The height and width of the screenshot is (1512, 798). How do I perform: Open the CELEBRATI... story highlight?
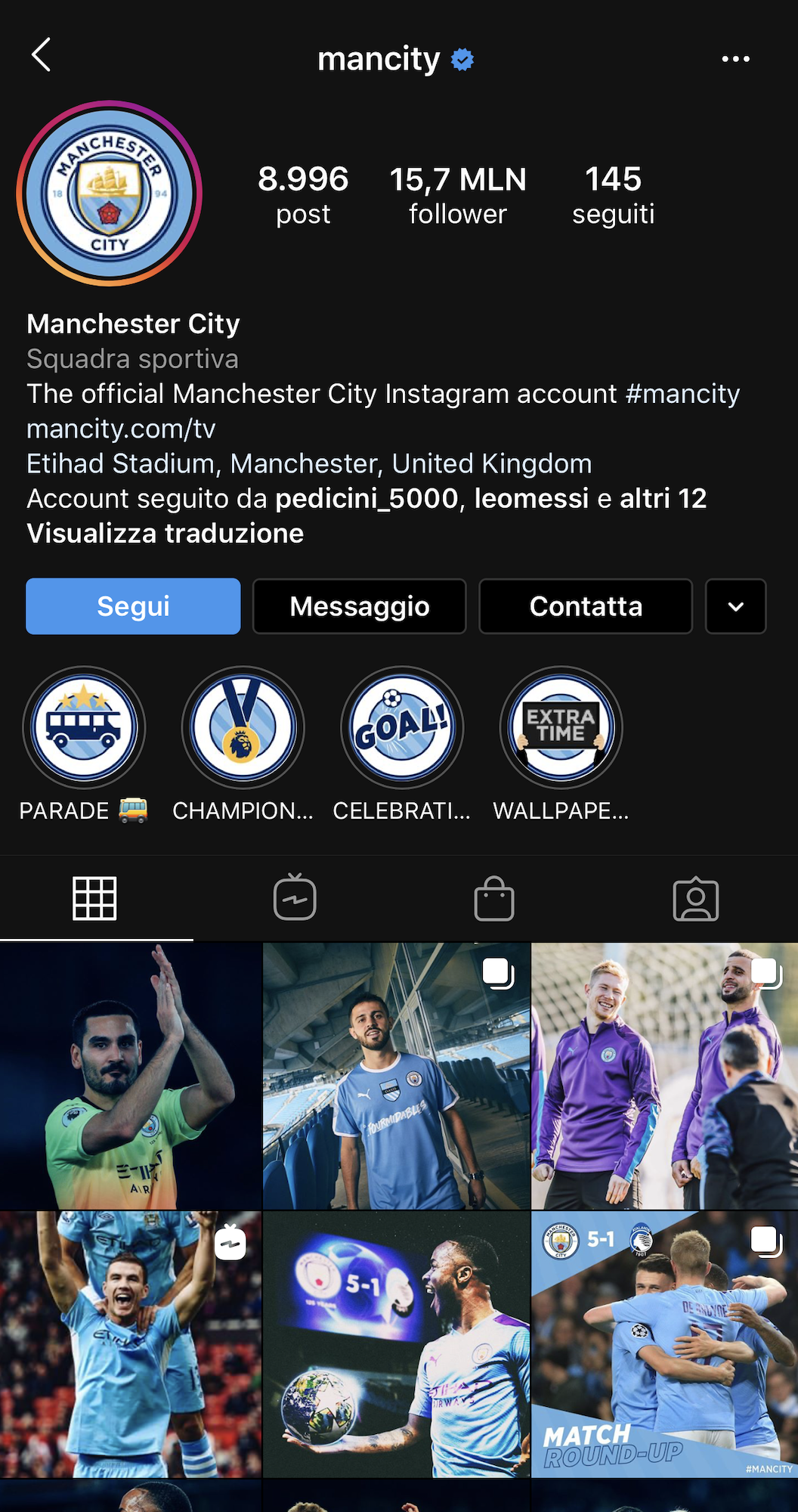(x=402, y=727)
